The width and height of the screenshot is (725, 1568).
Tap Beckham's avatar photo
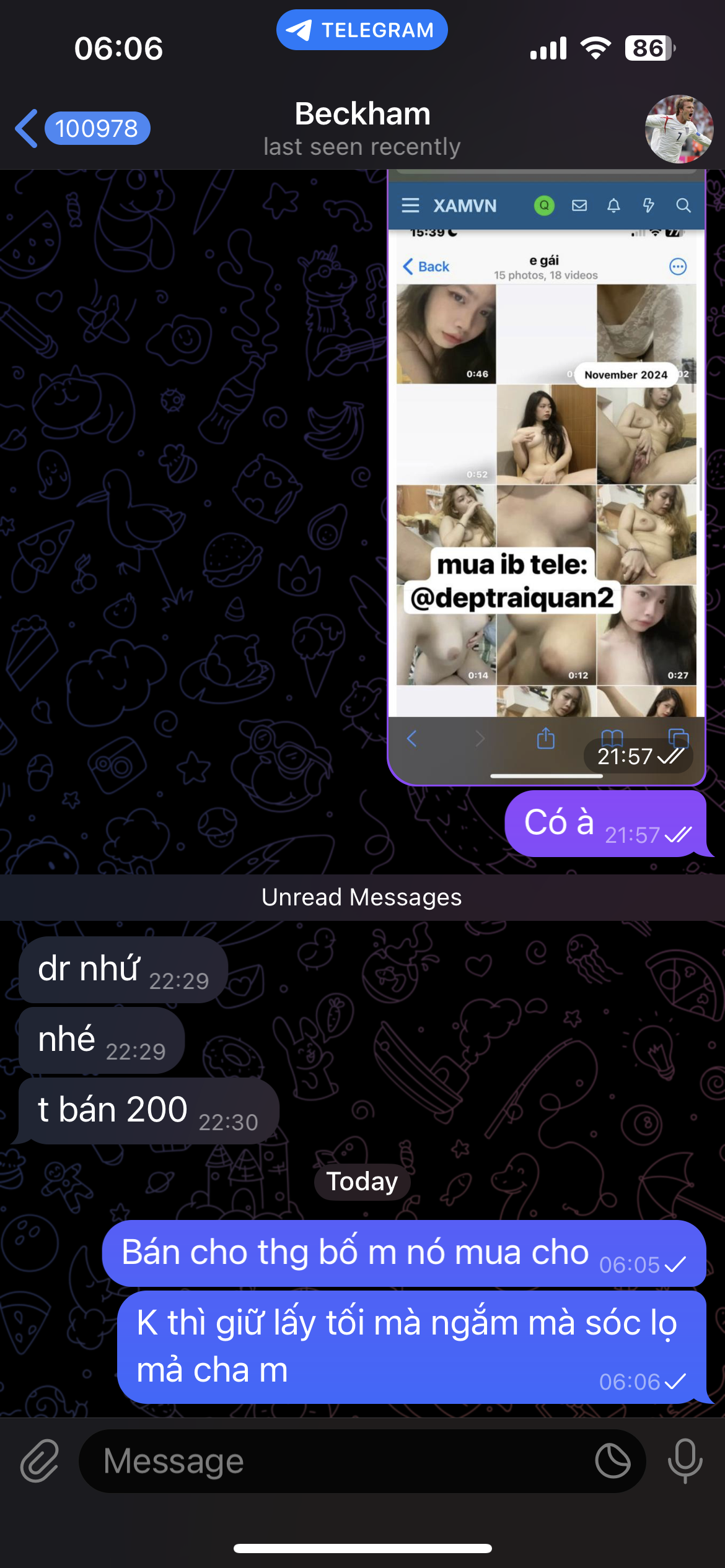click(x=679, y=128)
